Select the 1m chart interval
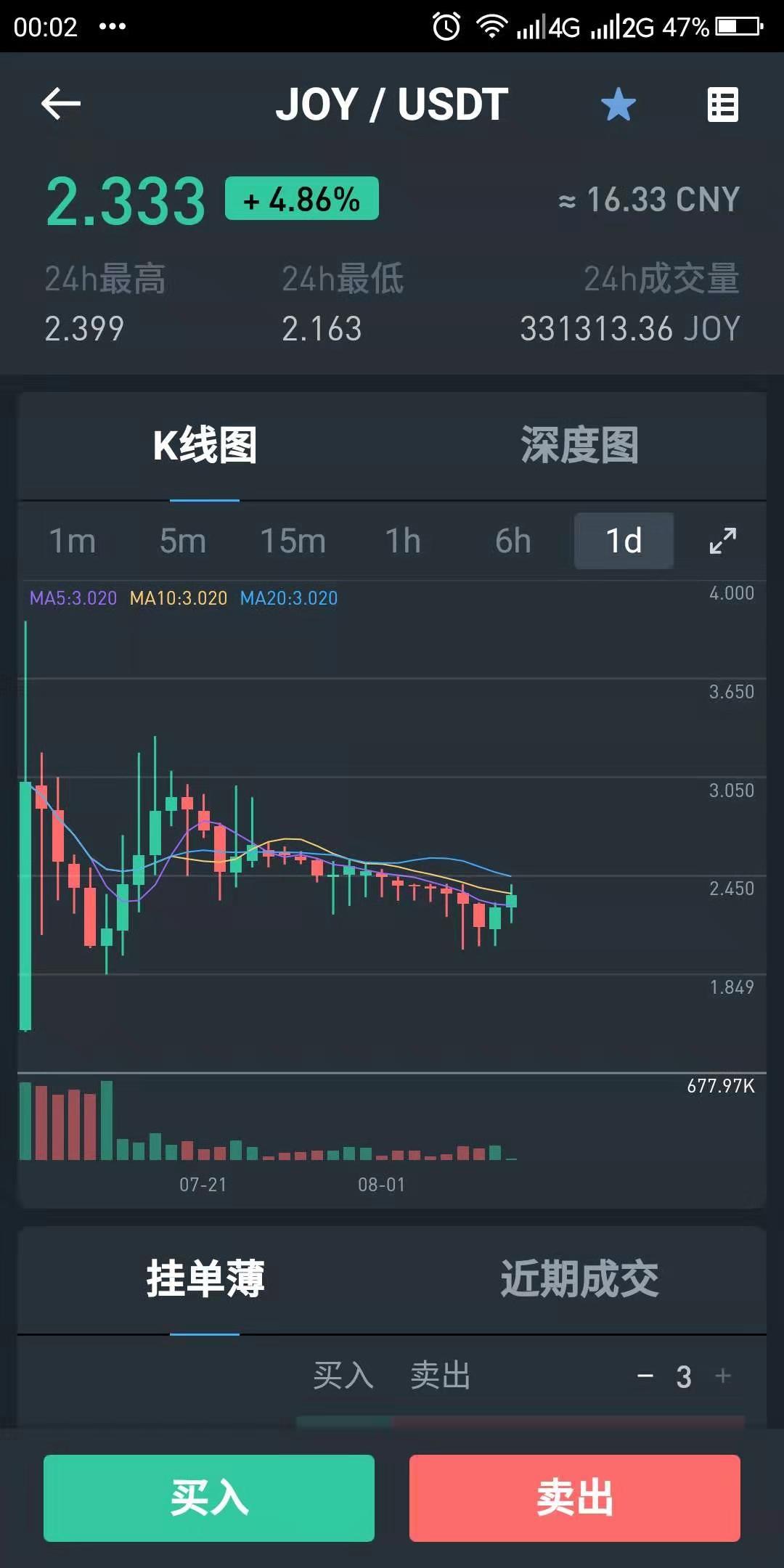The image size is (784, 1568). [x=73, y=542]
